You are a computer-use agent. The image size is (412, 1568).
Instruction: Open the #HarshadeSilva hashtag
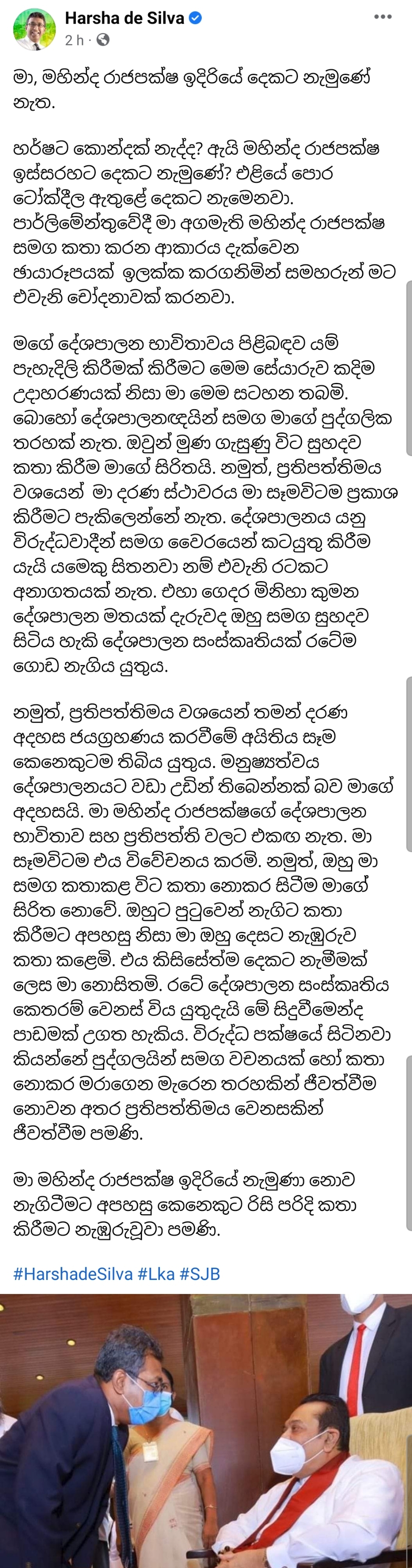72,1273
